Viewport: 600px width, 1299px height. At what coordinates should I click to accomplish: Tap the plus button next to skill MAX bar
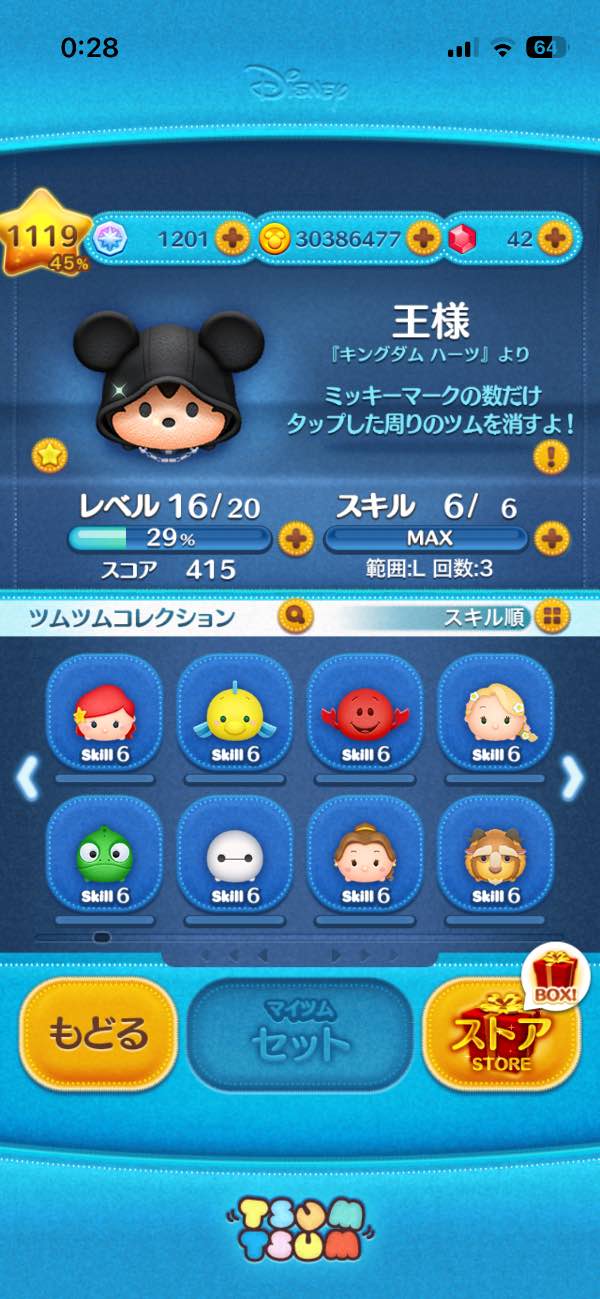[x=551, y=540]
